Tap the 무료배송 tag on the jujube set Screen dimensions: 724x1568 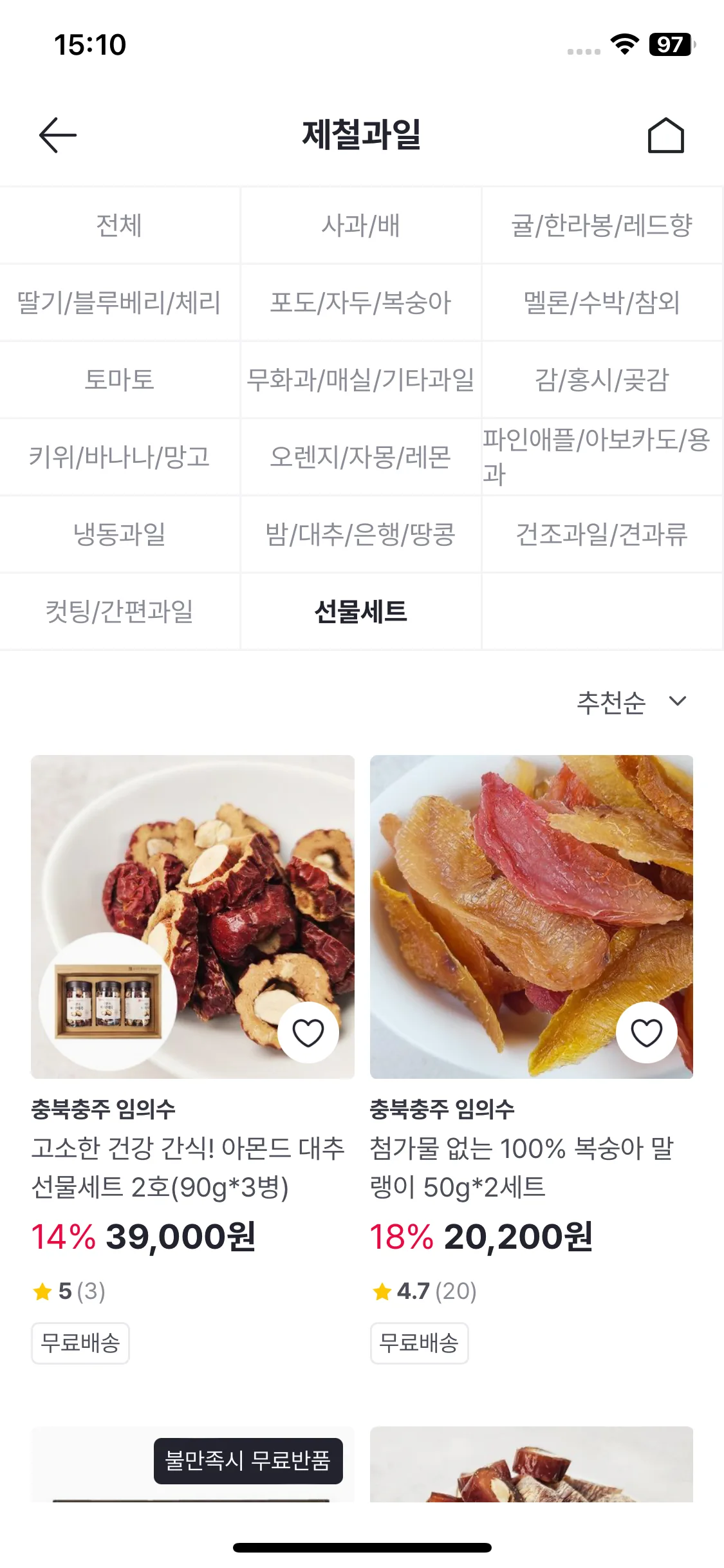pos(80,1343)
